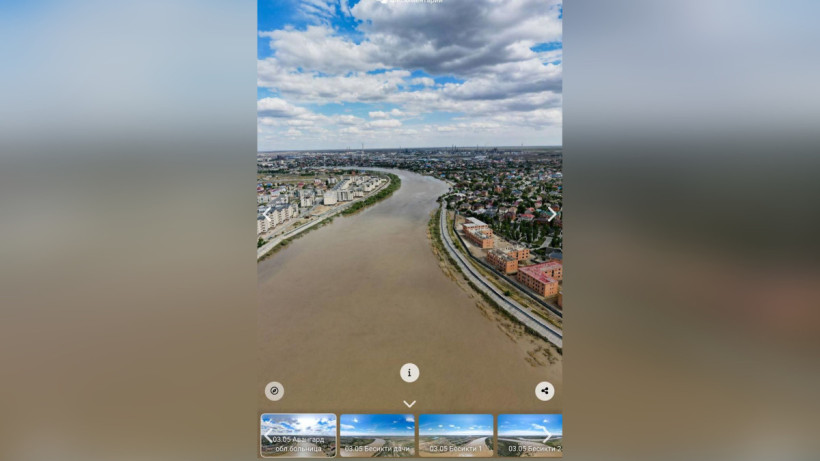Open the compass navigation icon
The image size is (820, 461).
click(274, 391)
